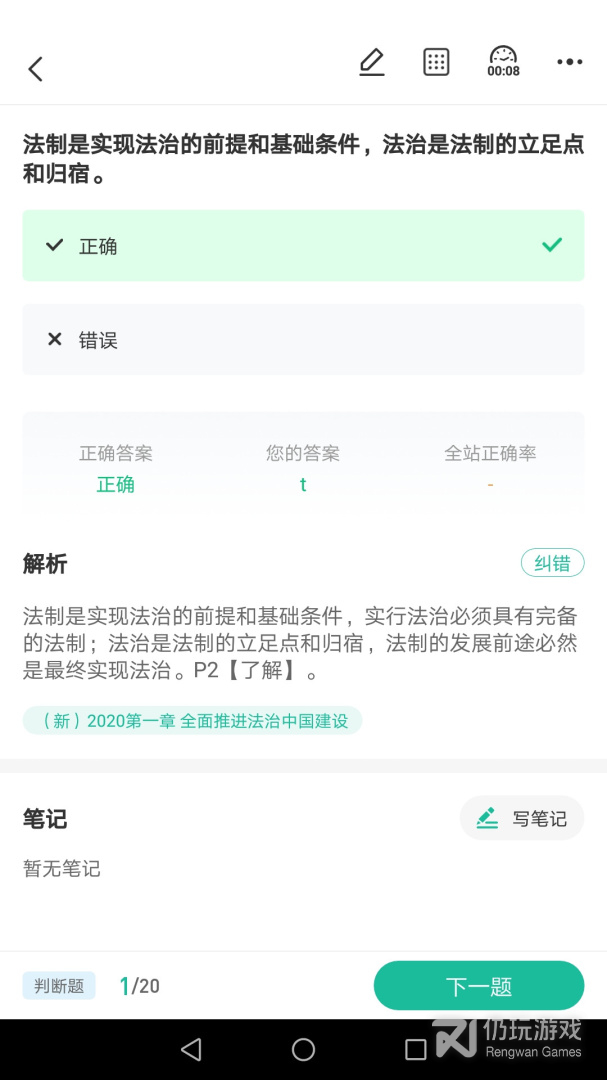Select the 正确 answer option
Image resolution: width=607 pixels, height=1080 pixels.
tap(303, 245)
